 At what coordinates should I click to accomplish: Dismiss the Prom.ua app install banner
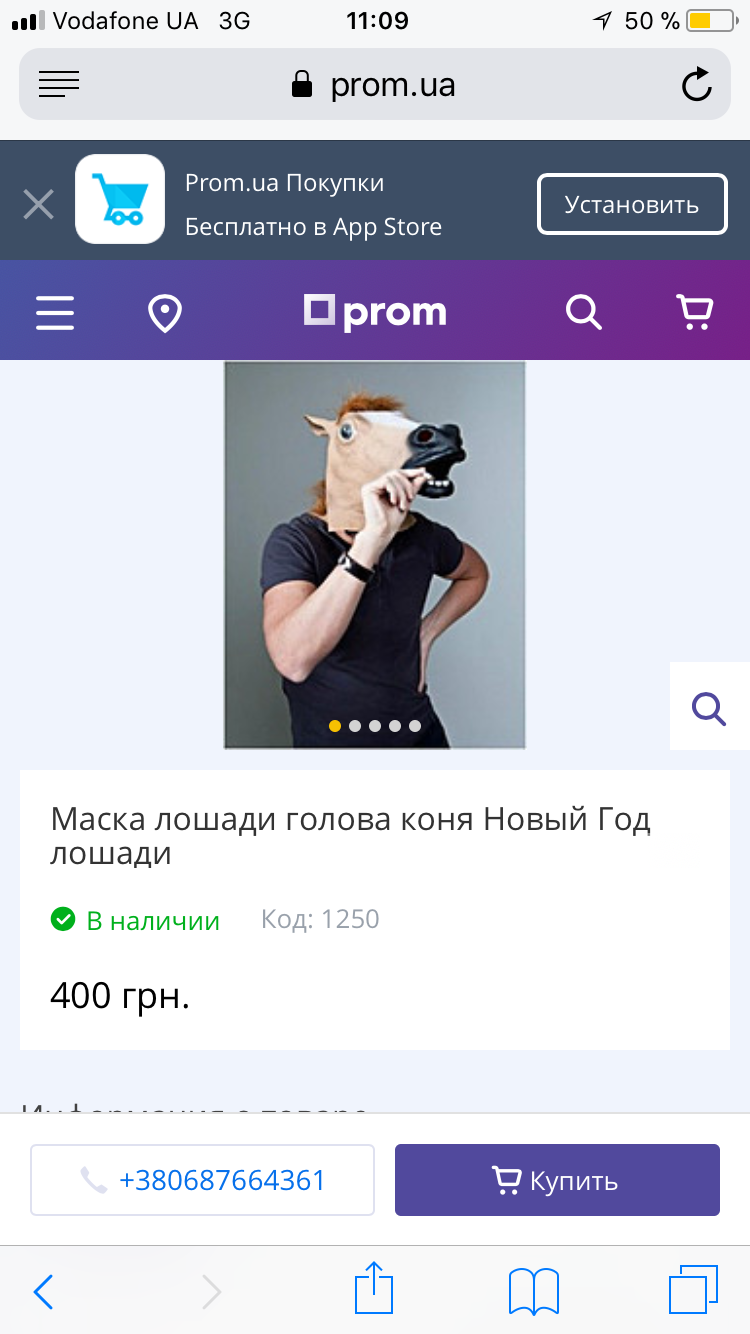pyautogui.click(x=39, y=205)
